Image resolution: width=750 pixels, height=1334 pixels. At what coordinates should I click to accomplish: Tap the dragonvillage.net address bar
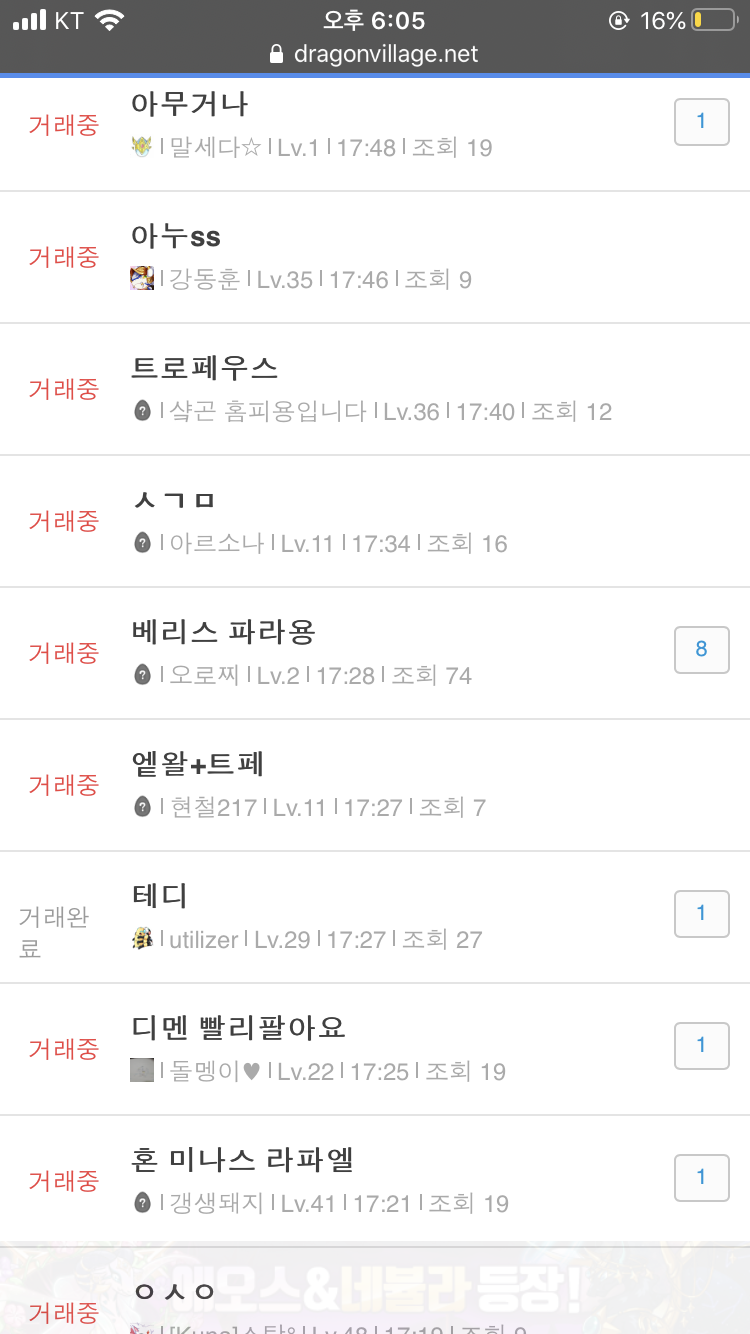375,54
